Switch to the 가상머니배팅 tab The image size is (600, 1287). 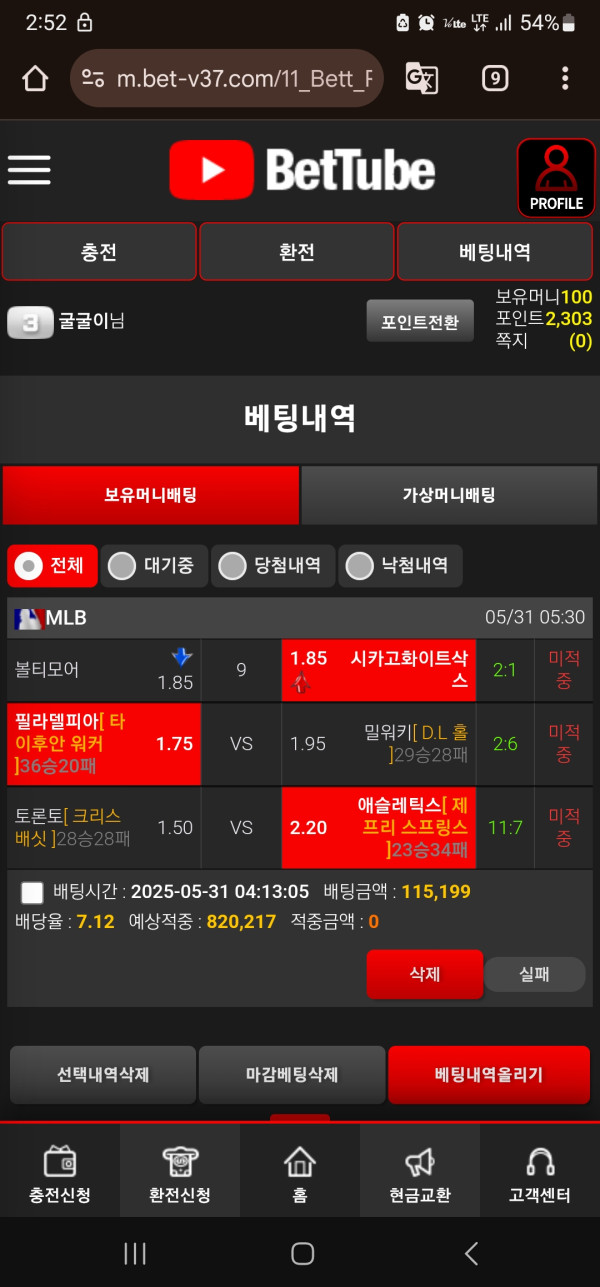[448, 495]
